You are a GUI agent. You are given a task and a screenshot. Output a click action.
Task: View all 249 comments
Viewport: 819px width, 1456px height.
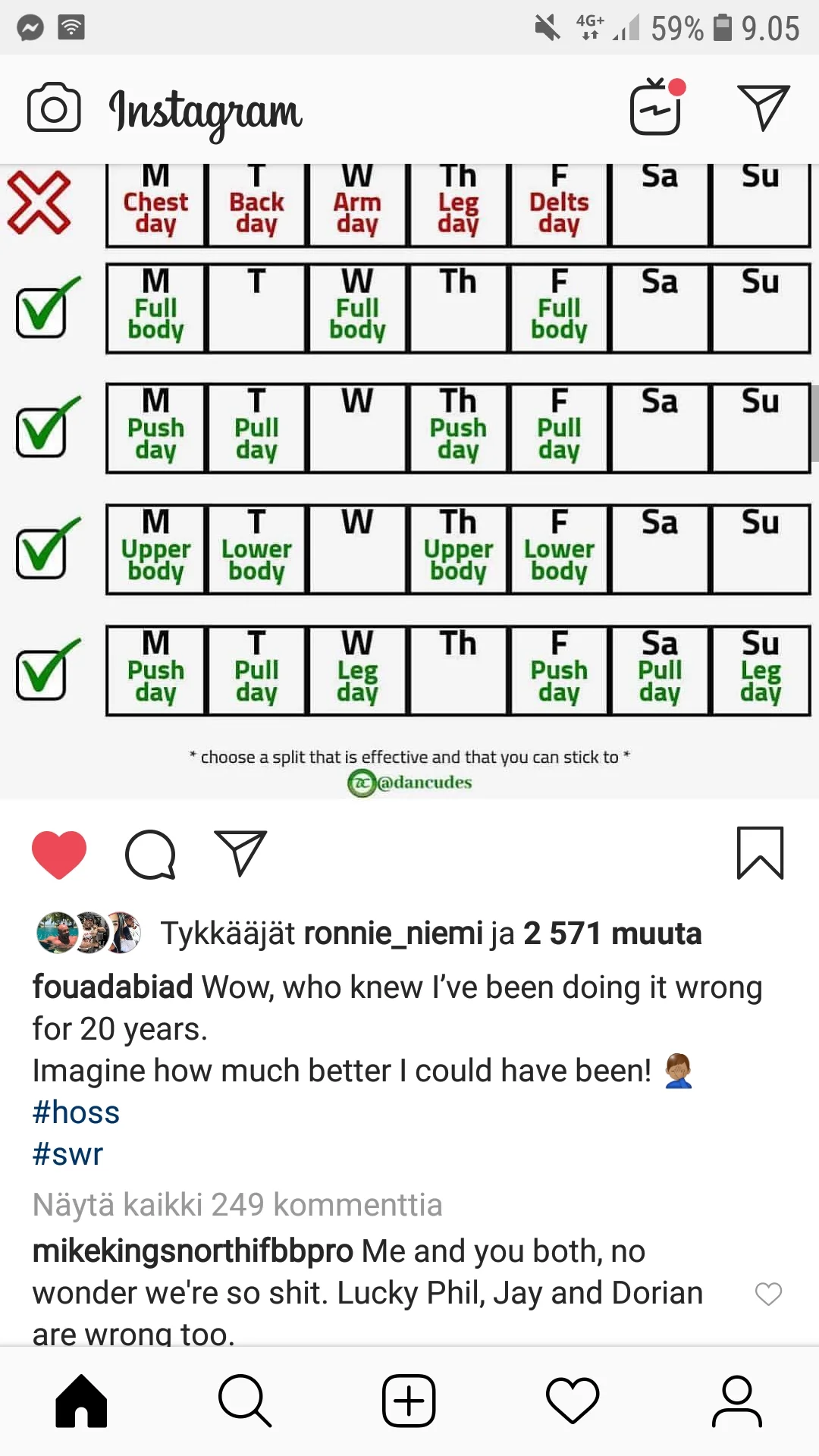(x=237, y=1204)
